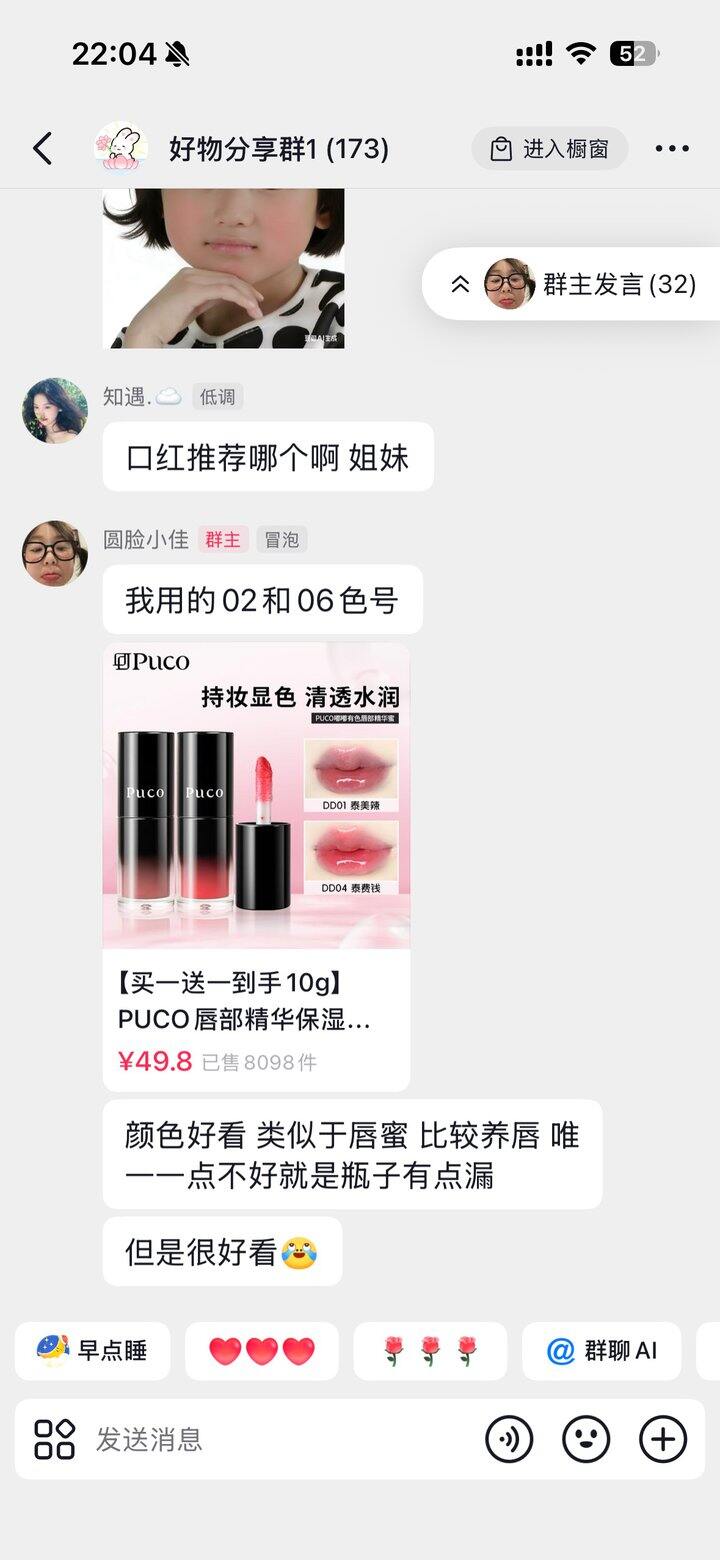Open the four-square apps grid icon
The height and width of the screenshot is (1560, 720).
coord(55,1439)
